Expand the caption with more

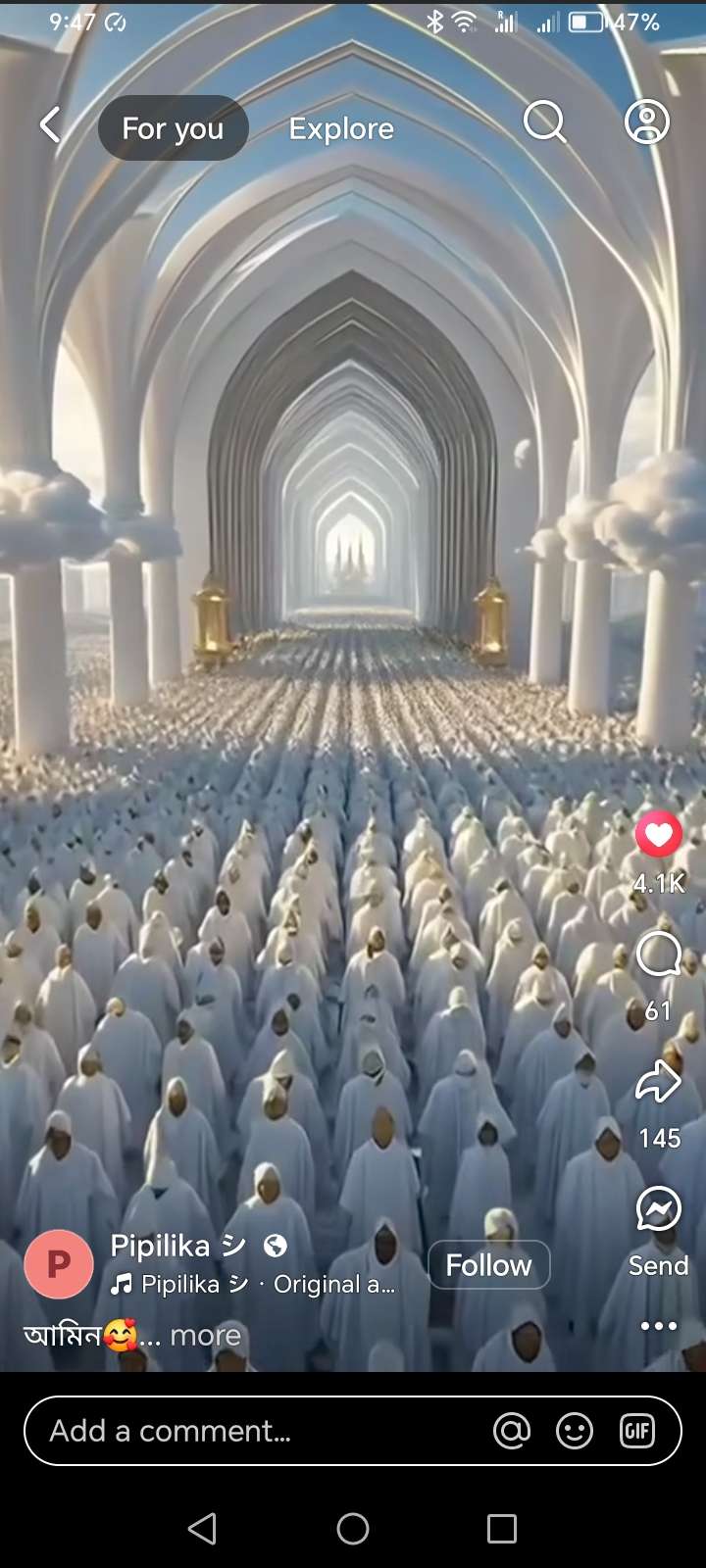point(205,1335)
